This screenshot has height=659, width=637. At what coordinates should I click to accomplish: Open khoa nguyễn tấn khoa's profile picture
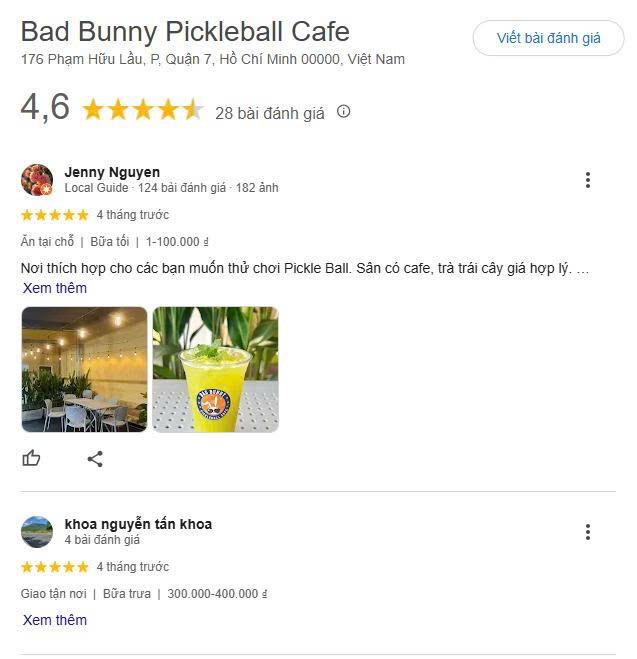coord(37,532)
